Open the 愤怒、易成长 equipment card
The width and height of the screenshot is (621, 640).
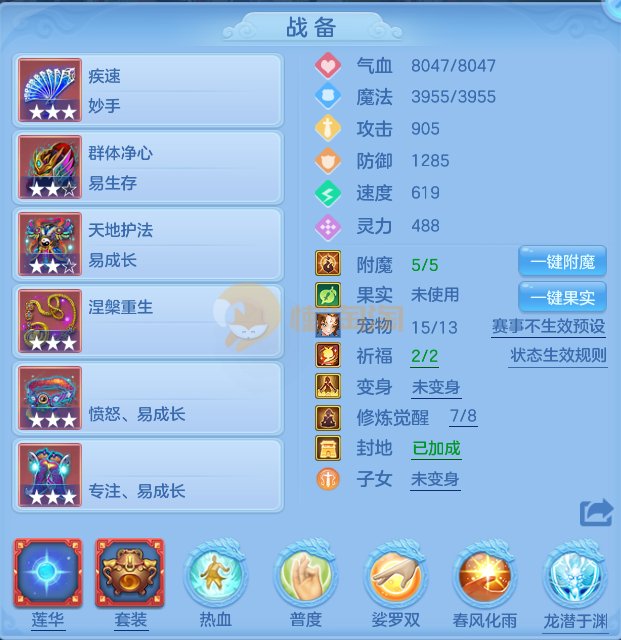point(150,399)
